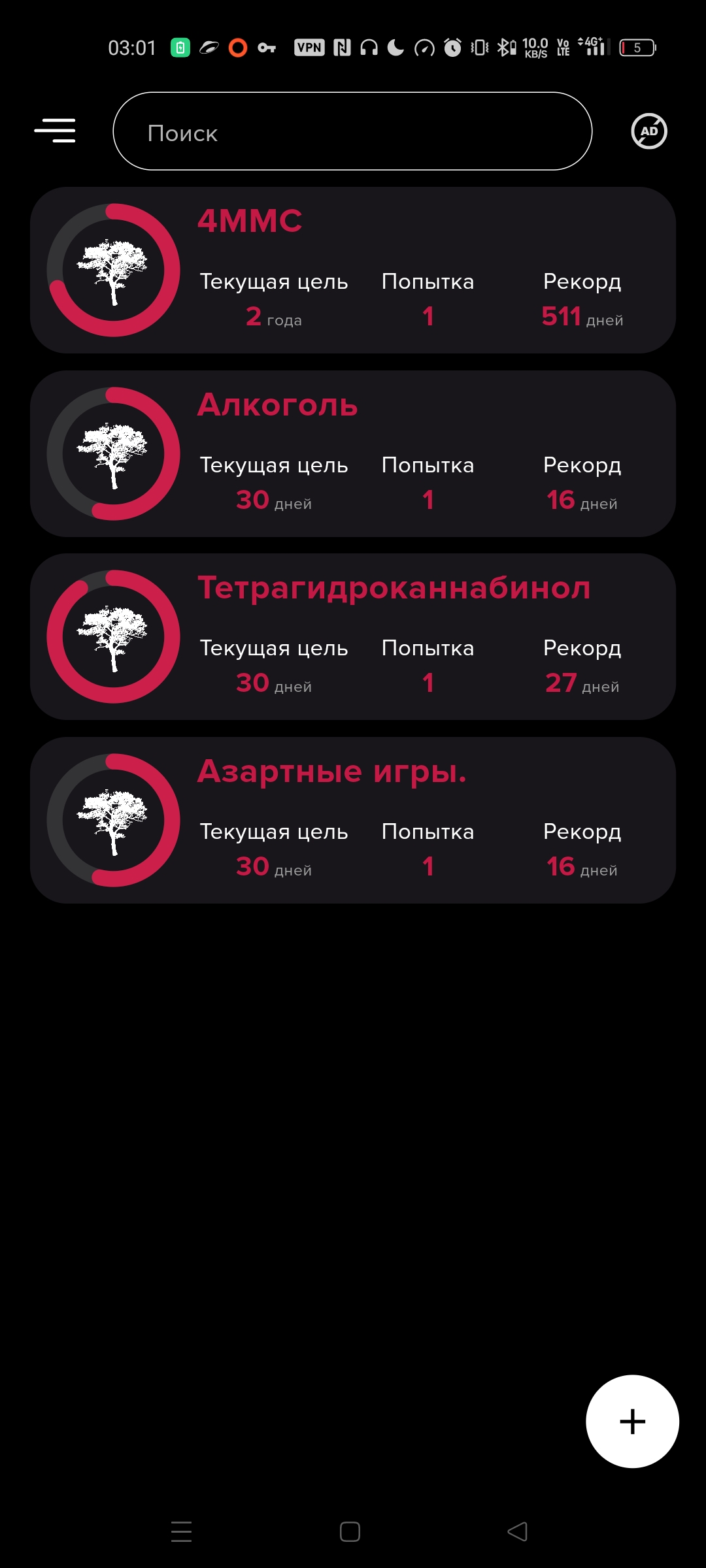Open the Азартные игры tracker card
The height and width of the screenshot is (1568, 706).
point(353,820)
